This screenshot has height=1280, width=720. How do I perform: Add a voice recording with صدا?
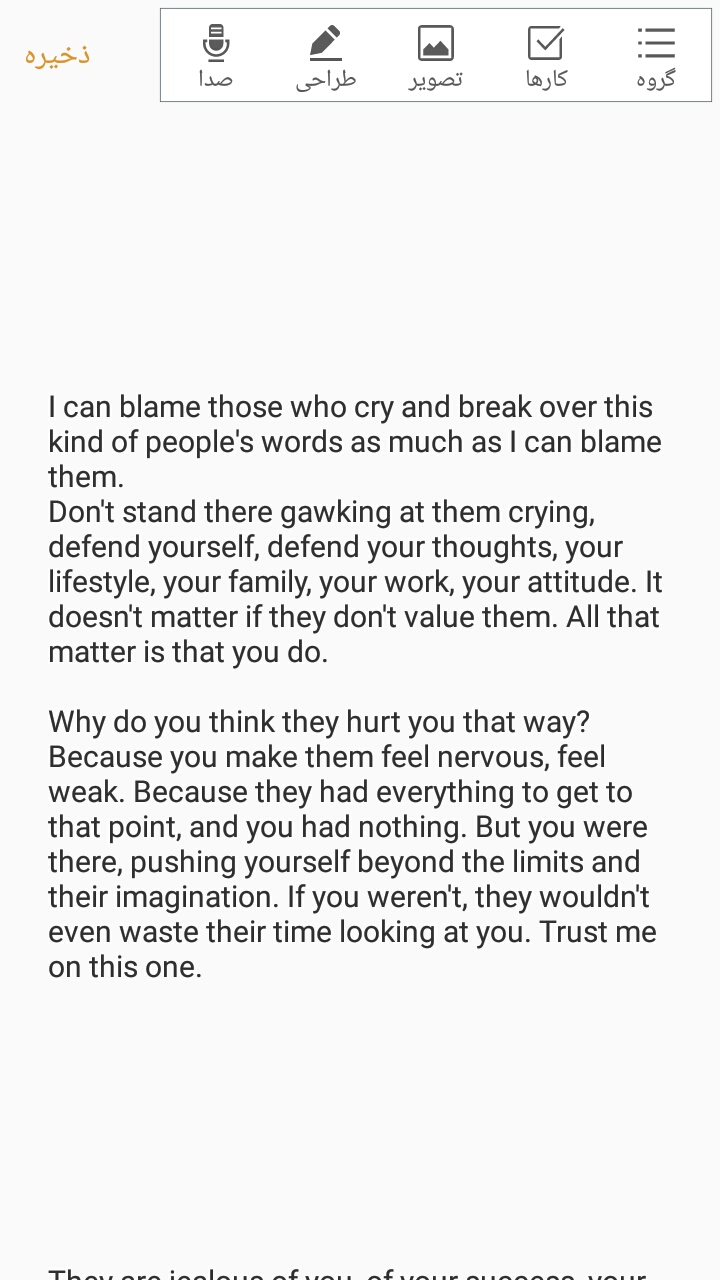(x=216, y=56)
